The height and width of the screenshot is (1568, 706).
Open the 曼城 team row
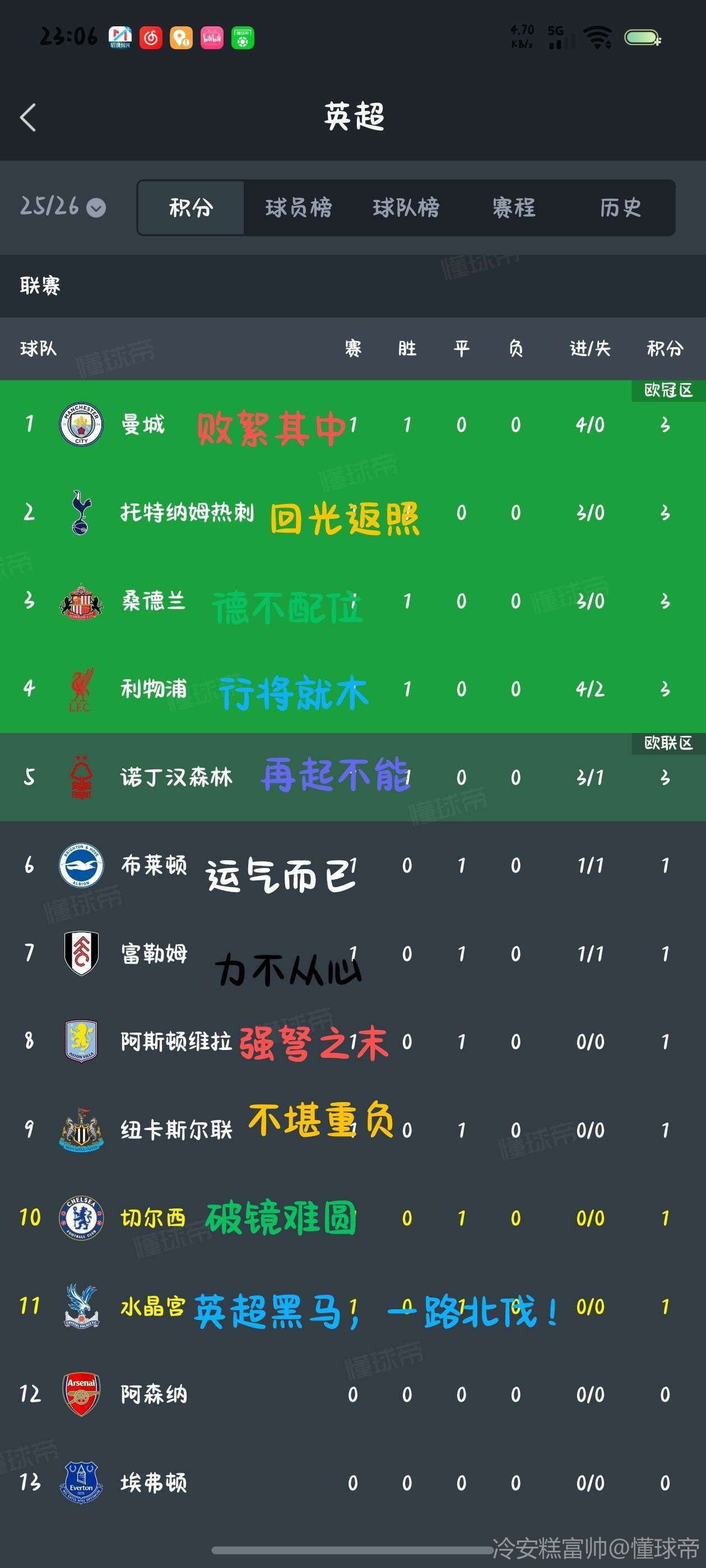click(x=143, y=424)
